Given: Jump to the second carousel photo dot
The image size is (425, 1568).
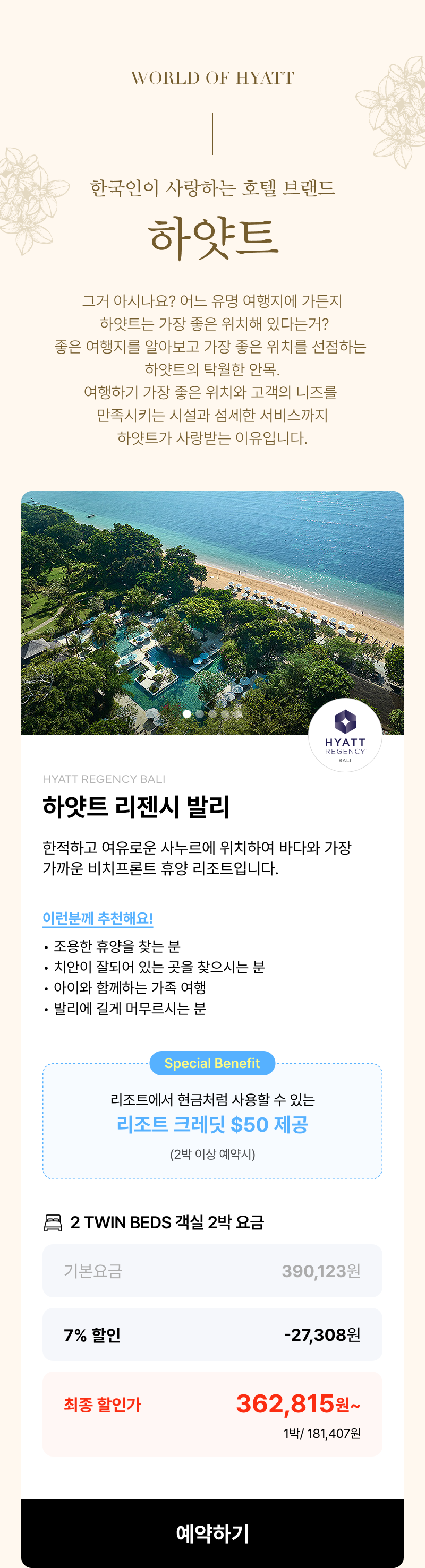Looking at the screenshot, I should coord(200,713).
